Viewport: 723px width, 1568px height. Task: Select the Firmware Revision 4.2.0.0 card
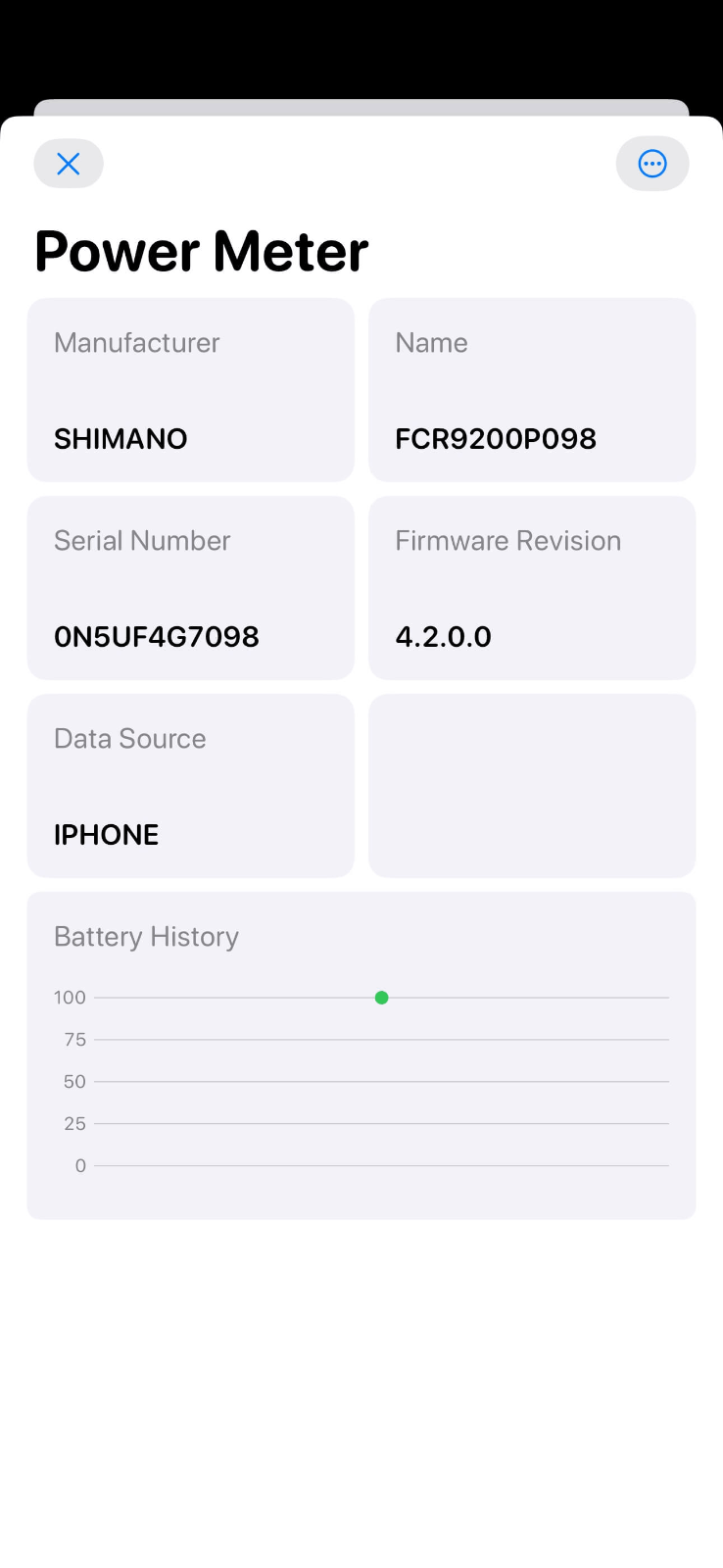pyautogui.click(x=531, y=588)
